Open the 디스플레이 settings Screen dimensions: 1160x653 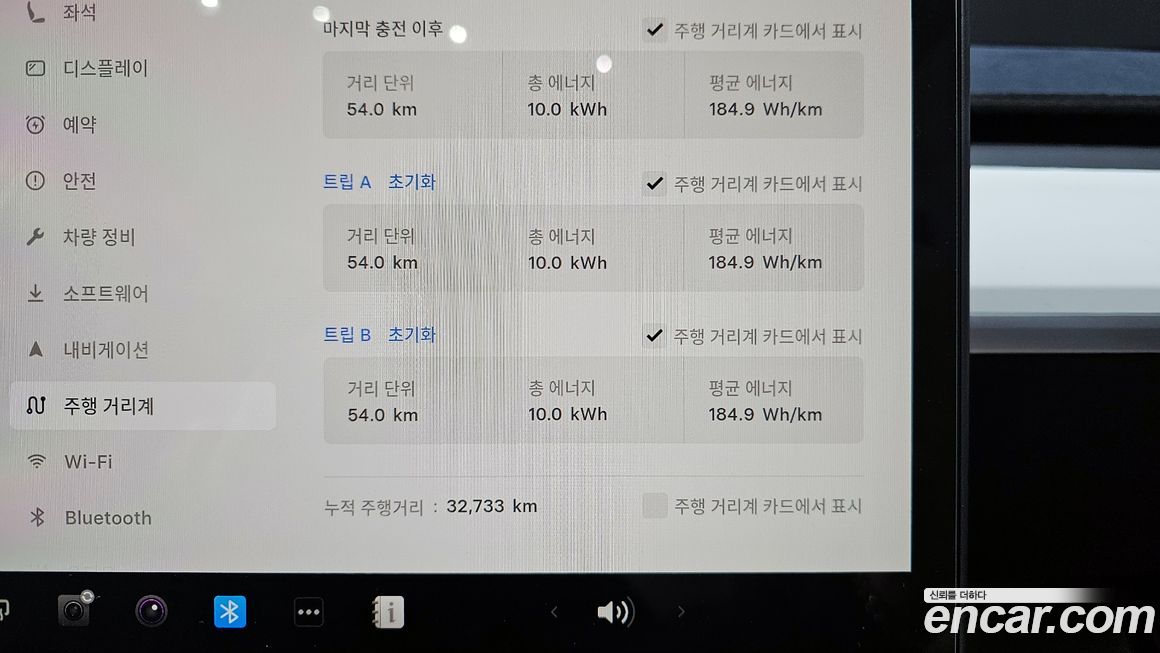coord(104,69)
